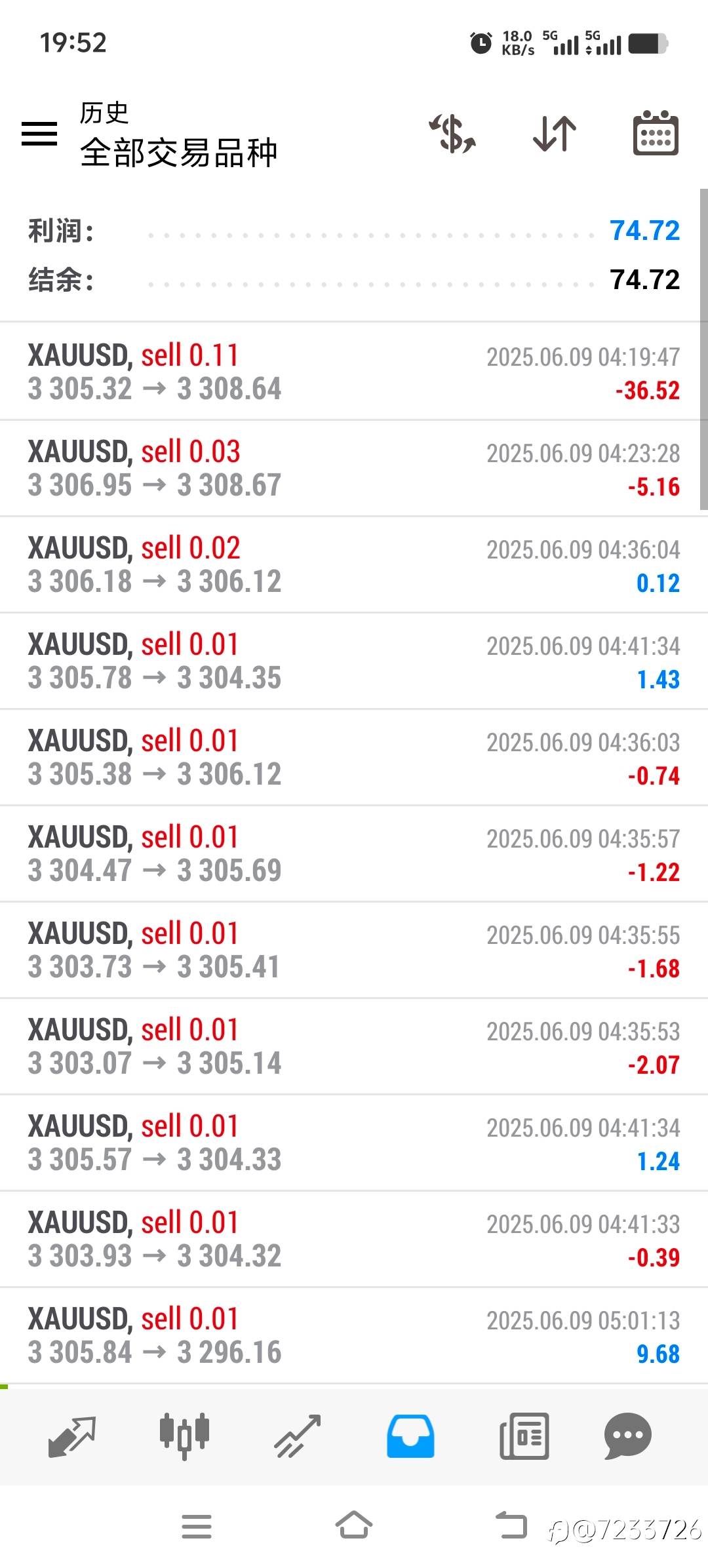Image resolution: width=708 pixels, height=1568 pixels.
Task: Expand the trade with 1.43 profit
Action: point(354,661)
